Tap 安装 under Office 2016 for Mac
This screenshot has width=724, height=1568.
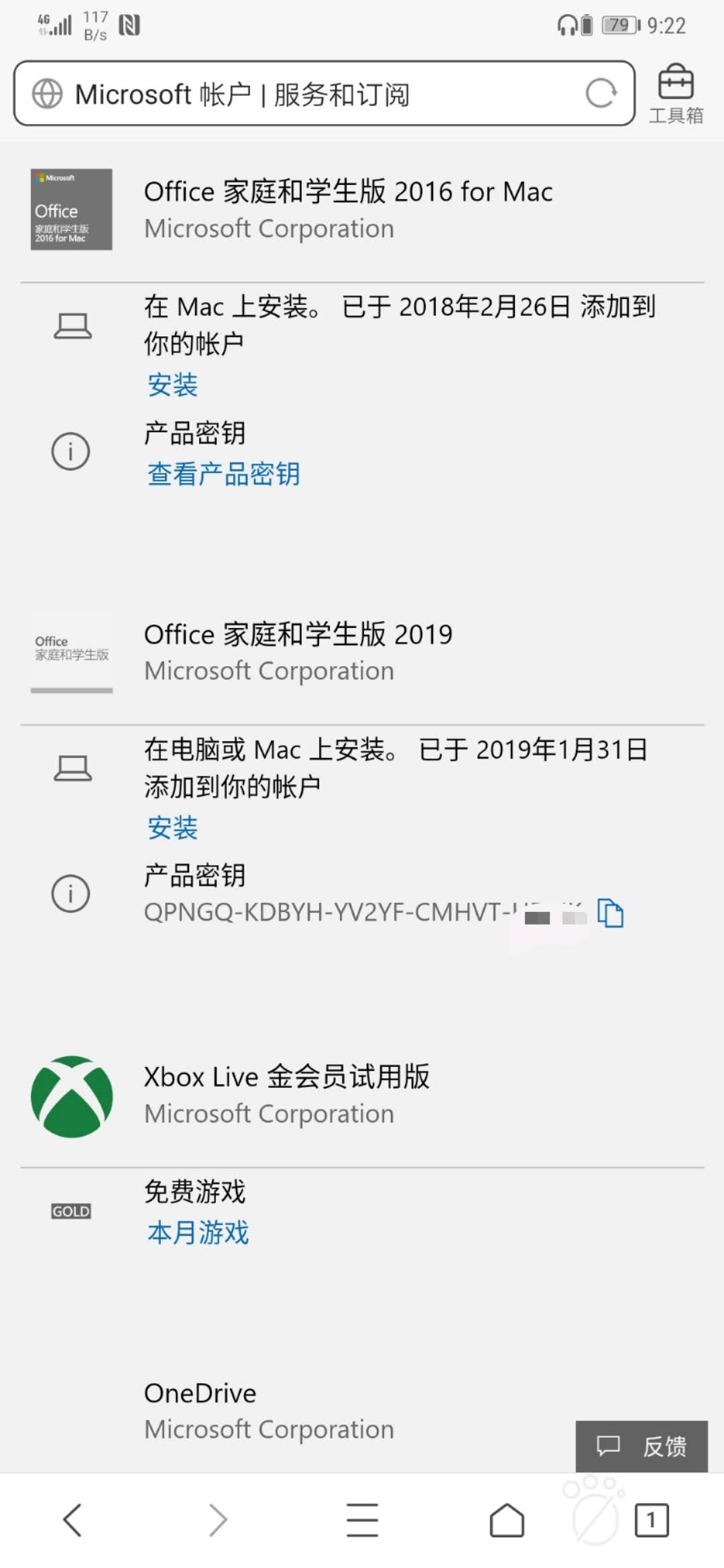point(172,385)
